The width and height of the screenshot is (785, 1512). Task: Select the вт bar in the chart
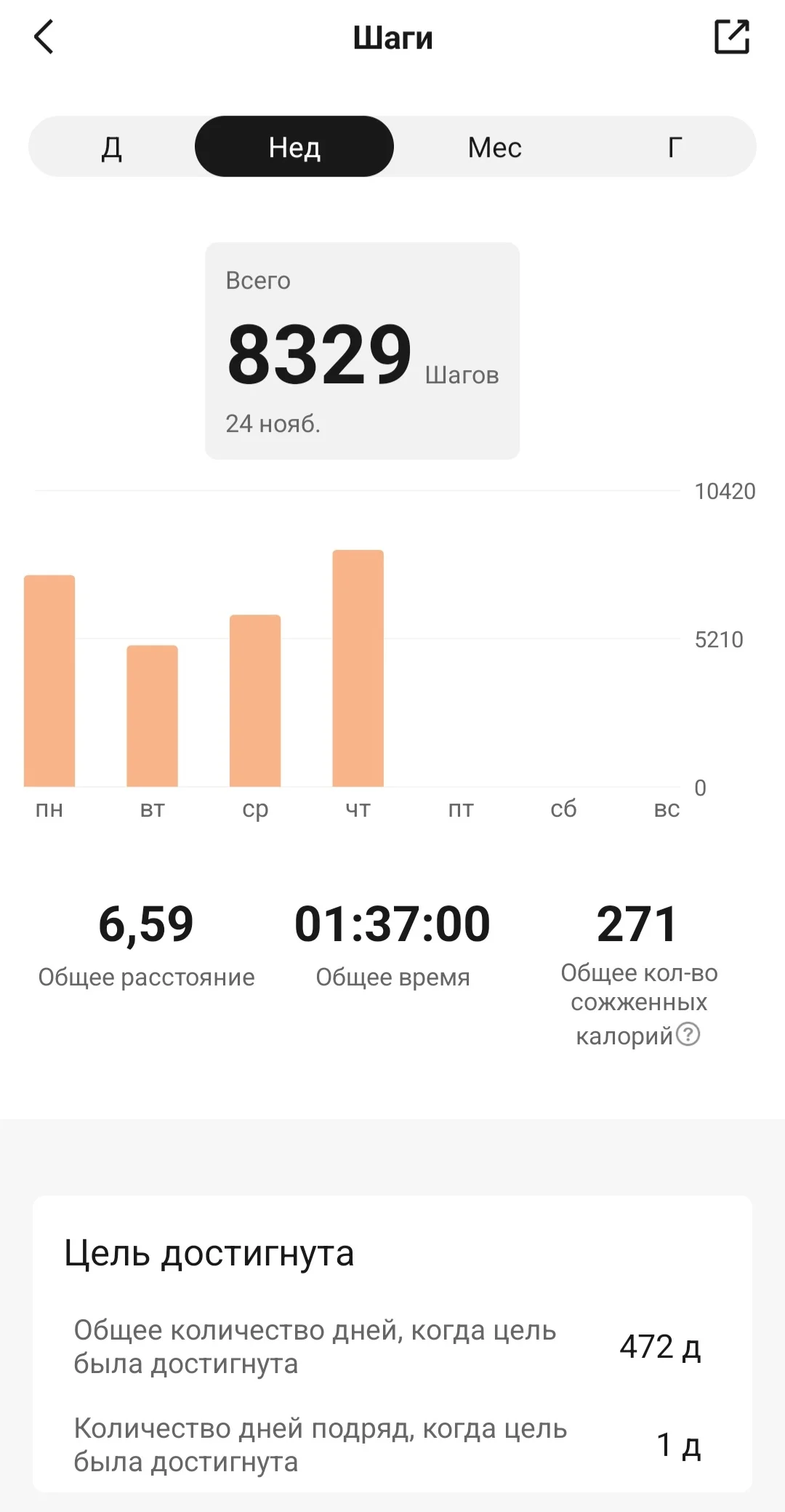coord(152,716)
